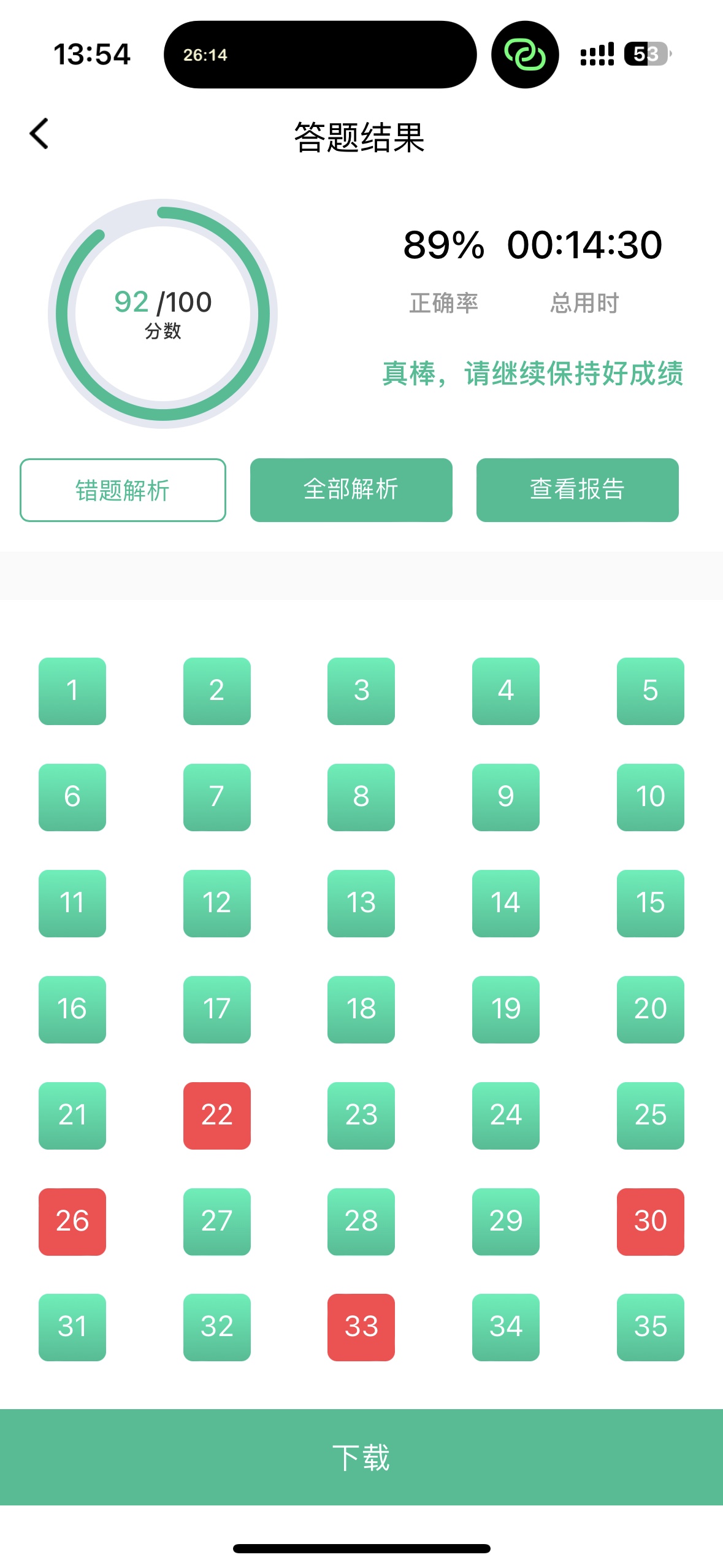
Task: Review incorrect question 30
Action: 650,1222
